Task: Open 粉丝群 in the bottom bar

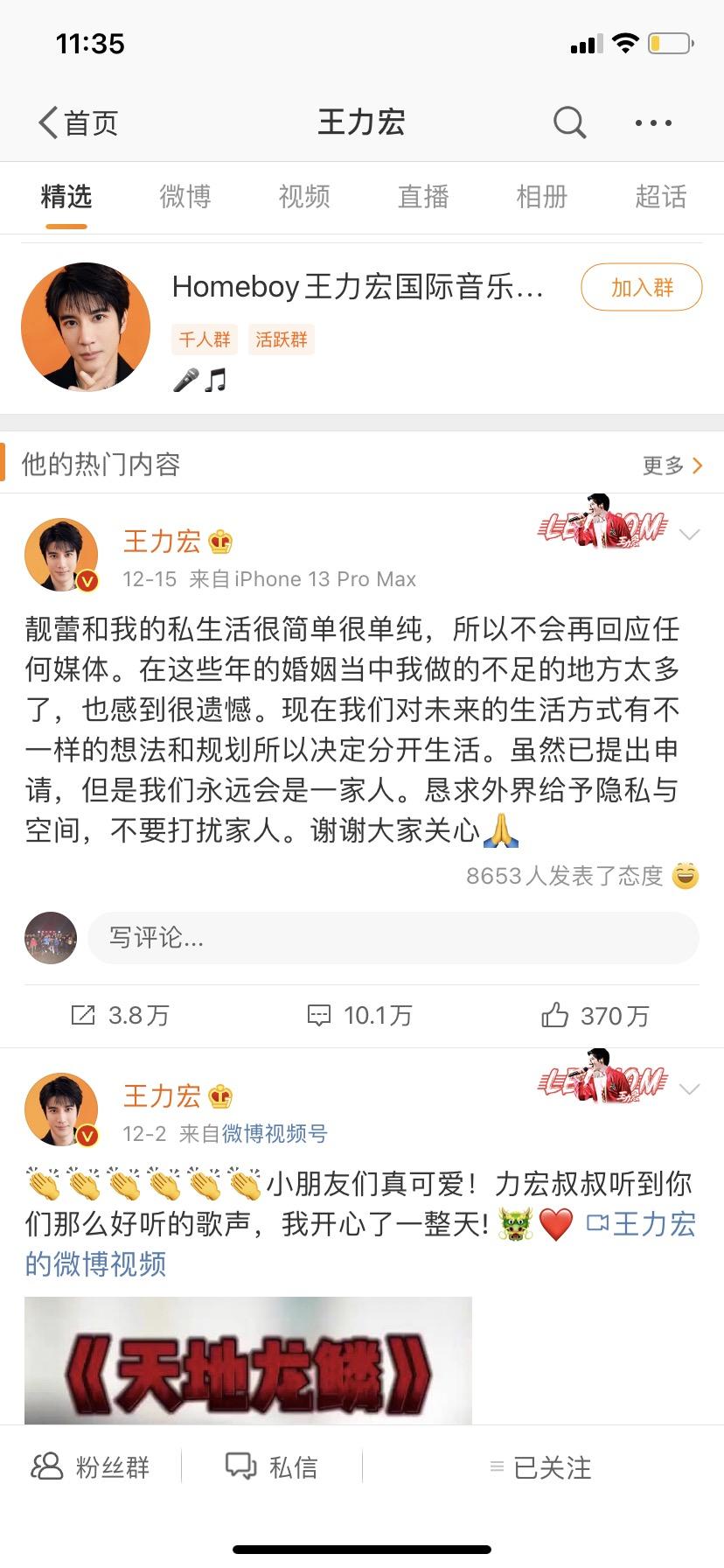Action: 91,1467
